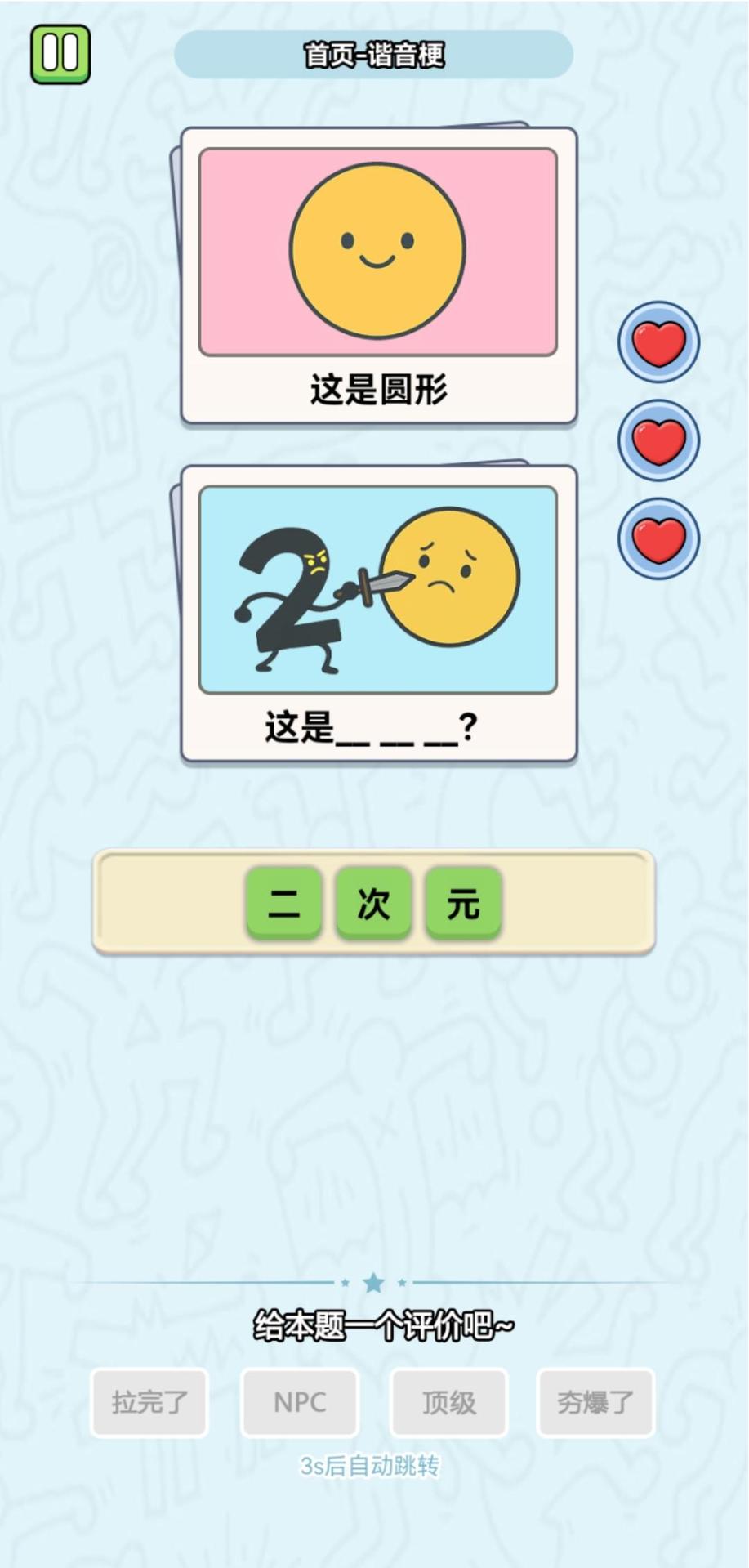Image resolution: width=749 pixels, height=1568 pixels.
Task: Select the character tile 元
Action: (x=463, y=903)
